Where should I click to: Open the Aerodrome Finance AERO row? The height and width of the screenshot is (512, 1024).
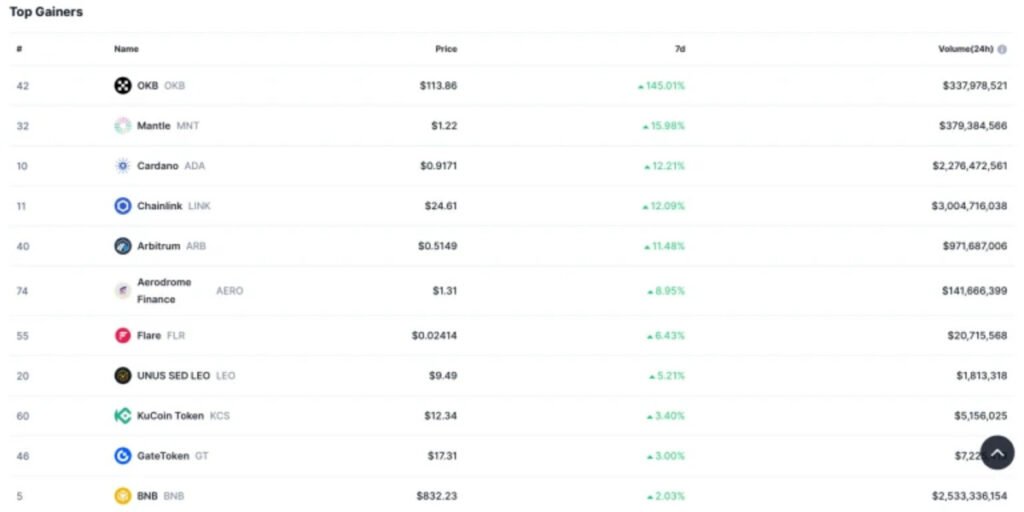click(x=164, y=291)
